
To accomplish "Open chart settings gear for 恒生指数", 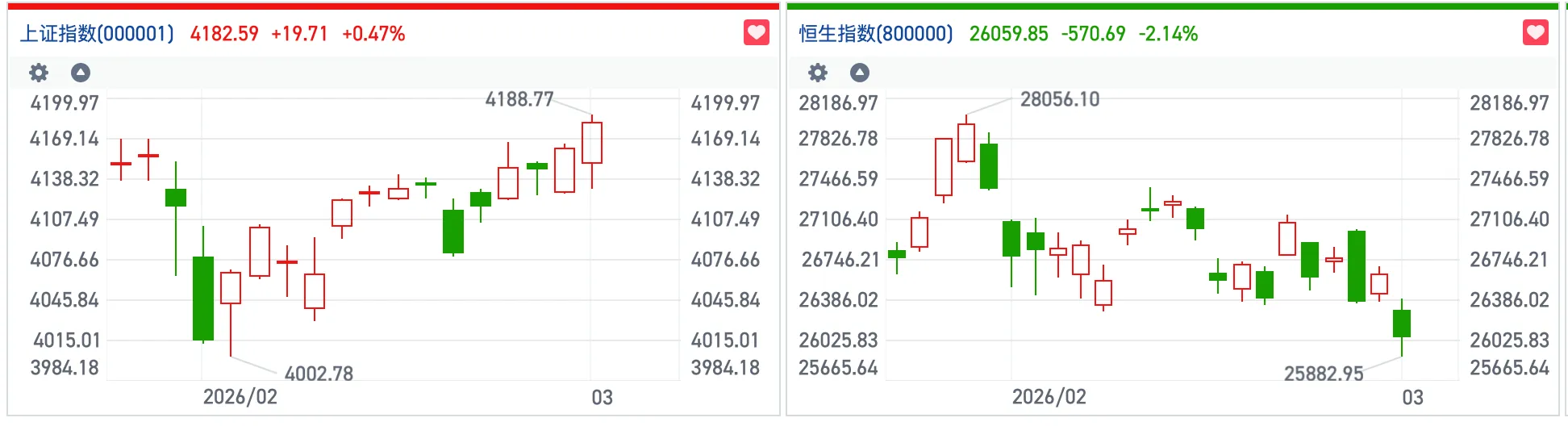I will point(818,73).
